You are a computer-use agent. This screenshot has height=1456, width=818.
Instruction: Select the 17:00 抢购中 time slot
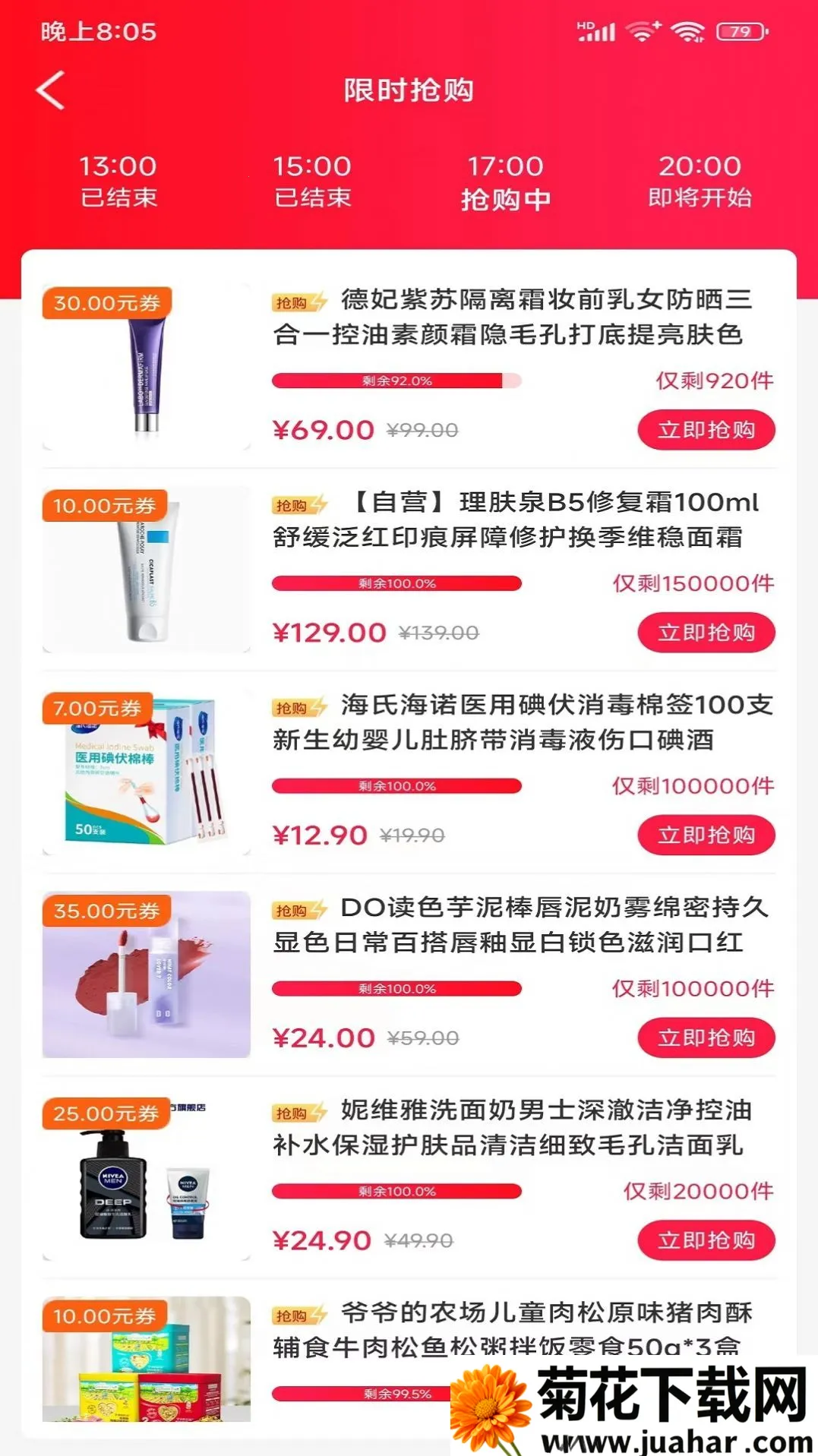tap(505, 182)
